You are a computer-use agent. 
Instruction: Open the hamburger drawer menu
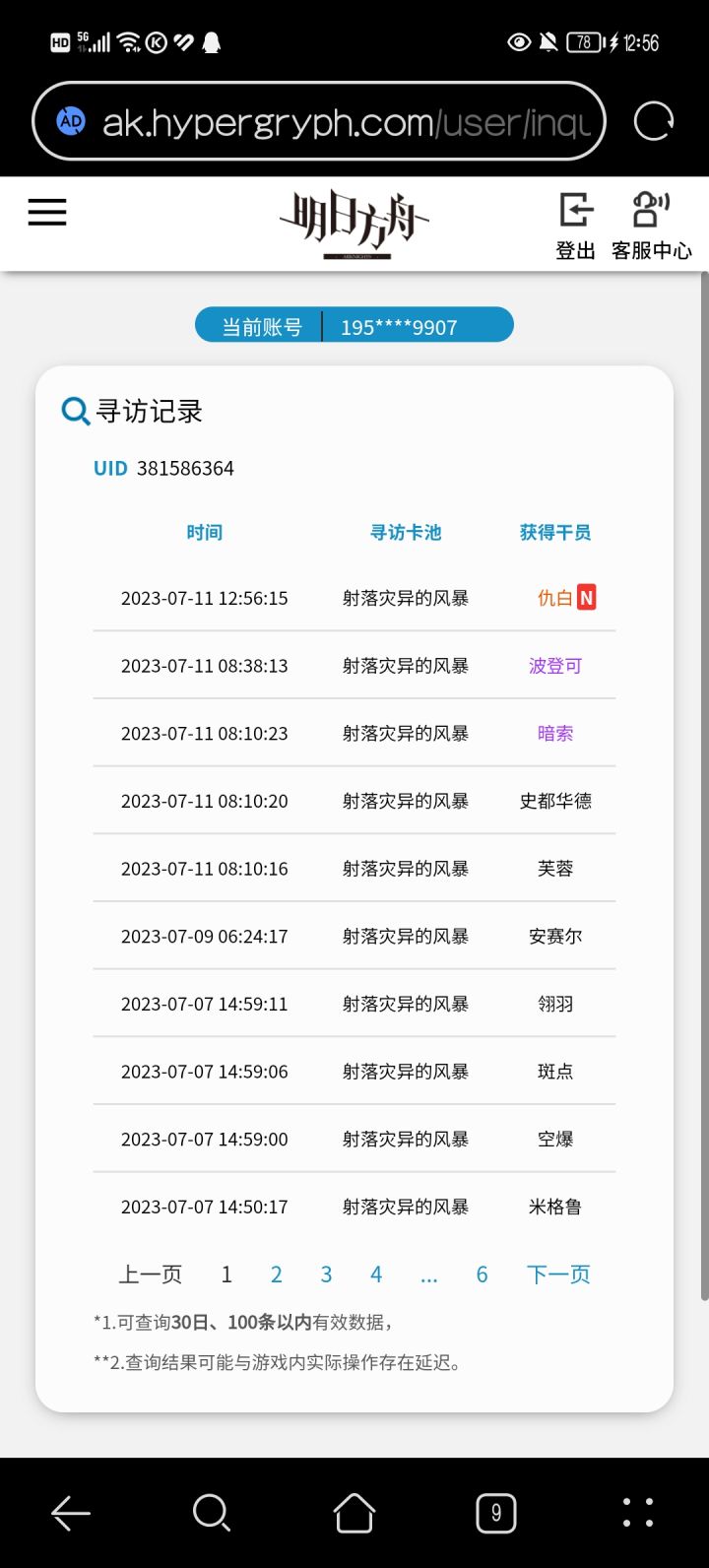pyautogui.click(x=47, y=212)
